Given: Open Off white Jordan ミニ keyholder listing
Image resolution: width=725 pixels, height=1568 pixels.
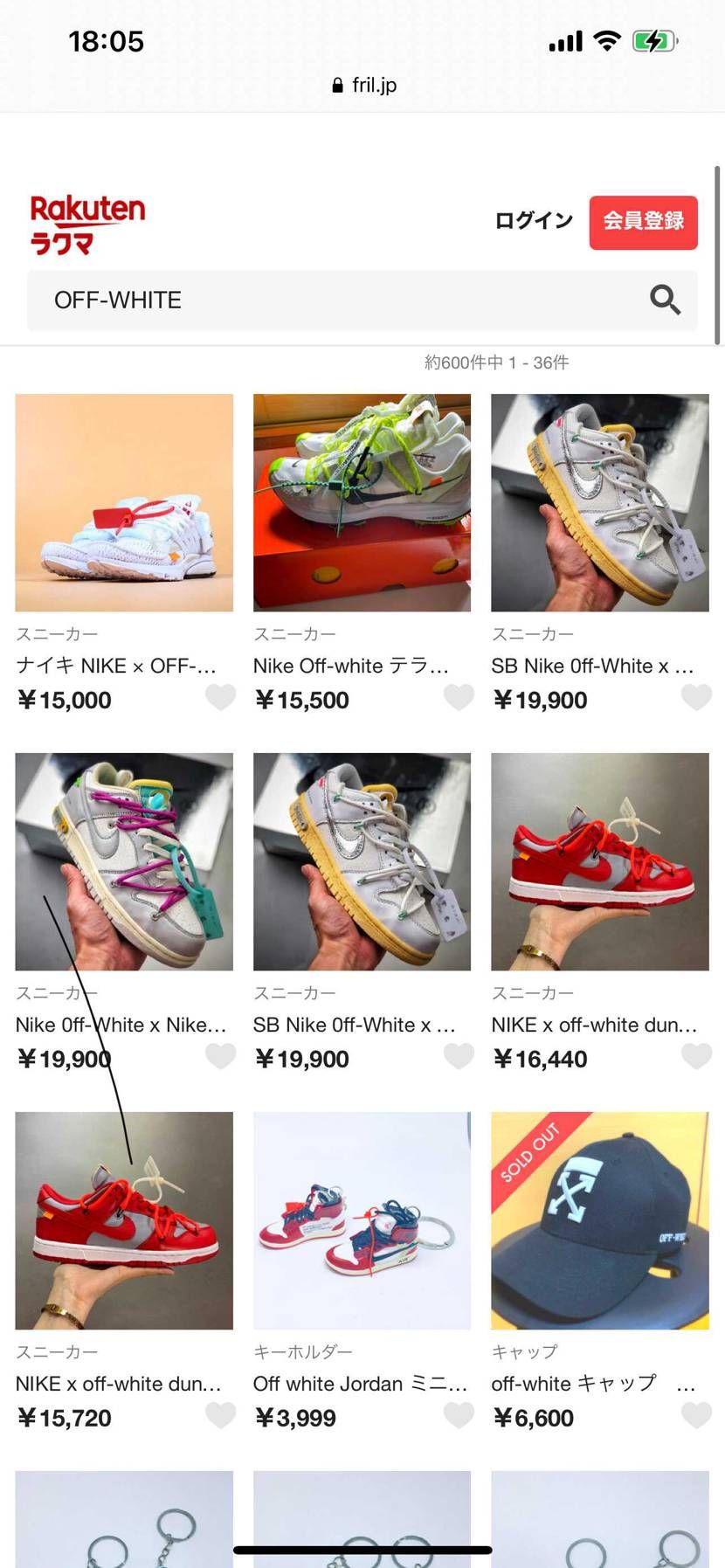Looking at the screenshot, I should coord(362,1220).
